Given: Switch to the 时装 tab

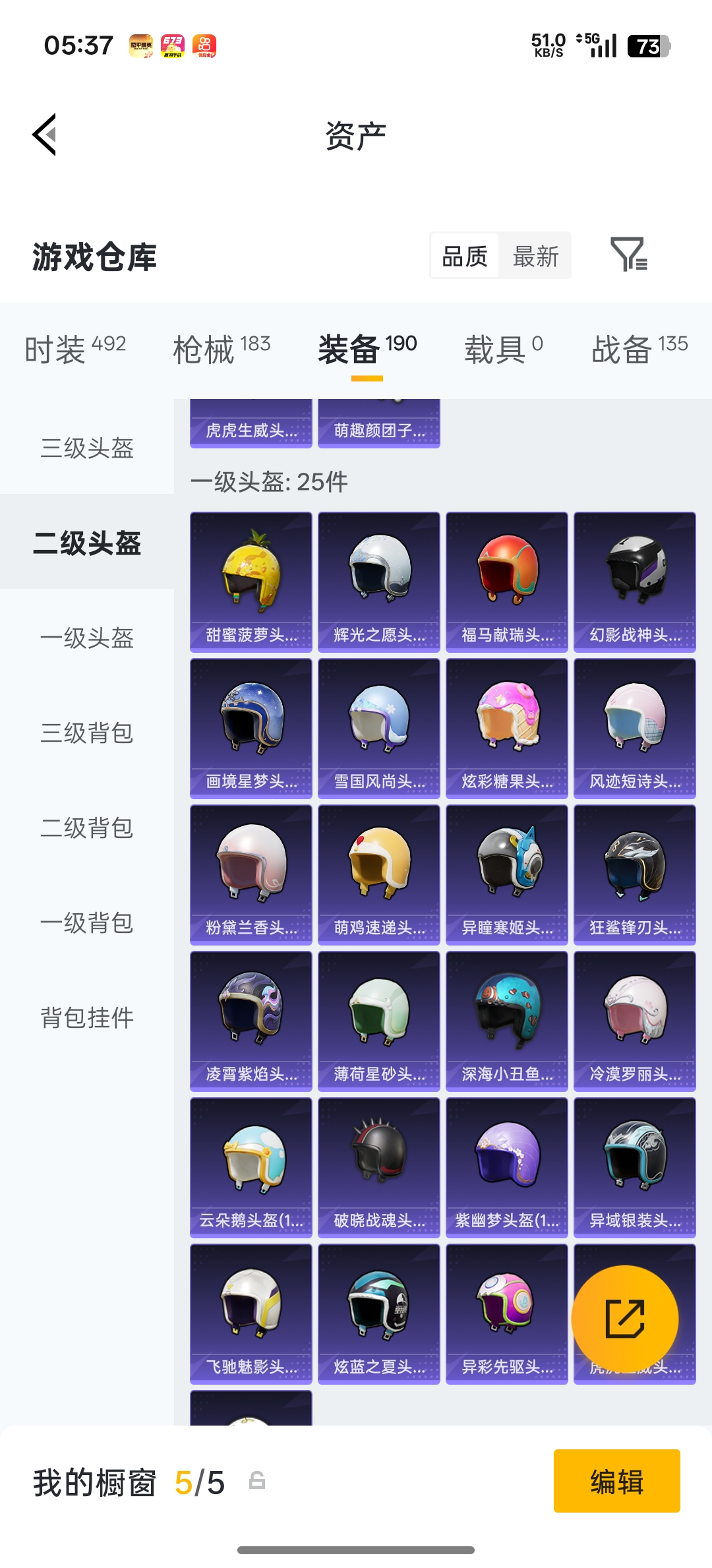Looking at the screenshot, I should tap(74, 349).
